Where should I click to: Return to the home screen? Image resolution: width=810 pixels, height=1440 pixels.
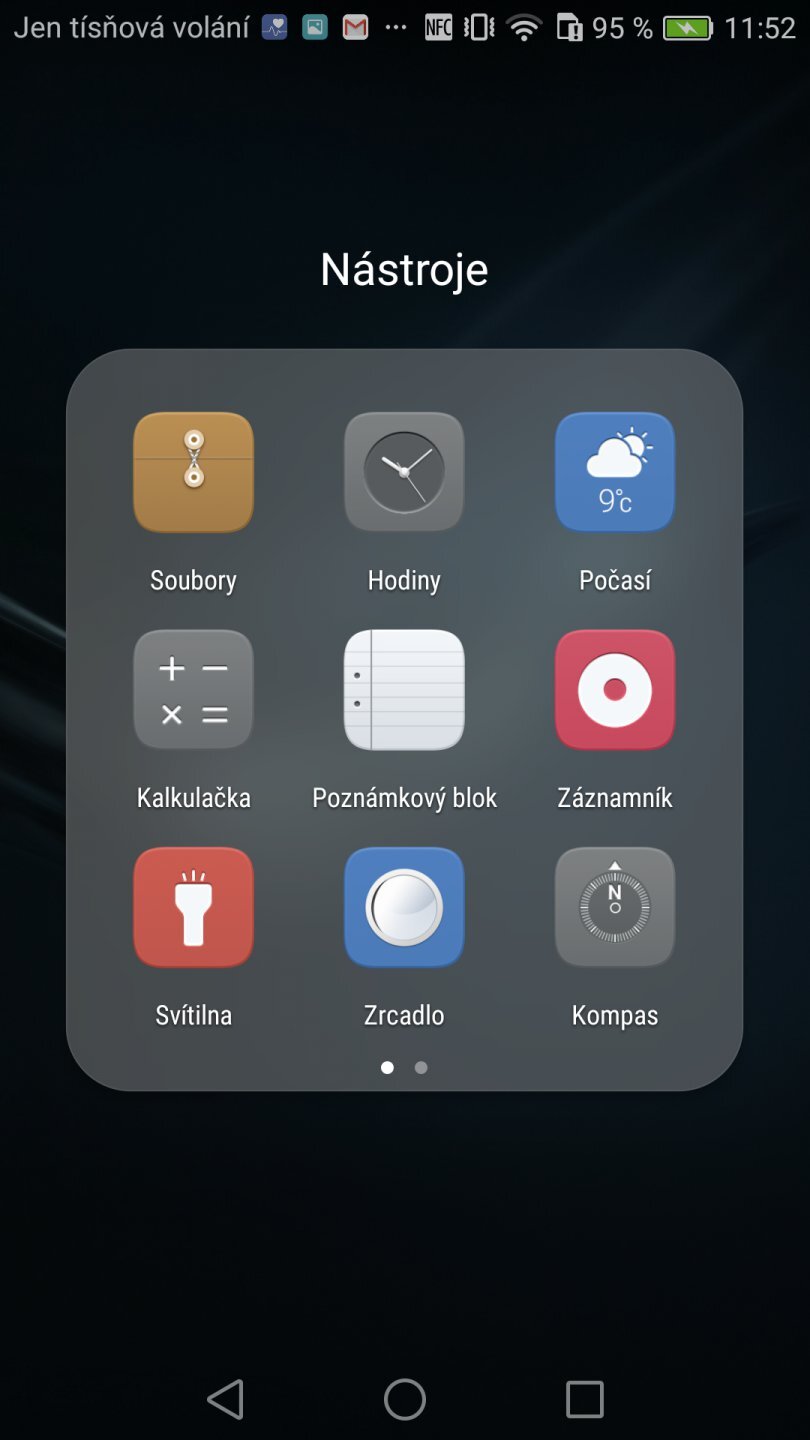[x=405, y=1399]
